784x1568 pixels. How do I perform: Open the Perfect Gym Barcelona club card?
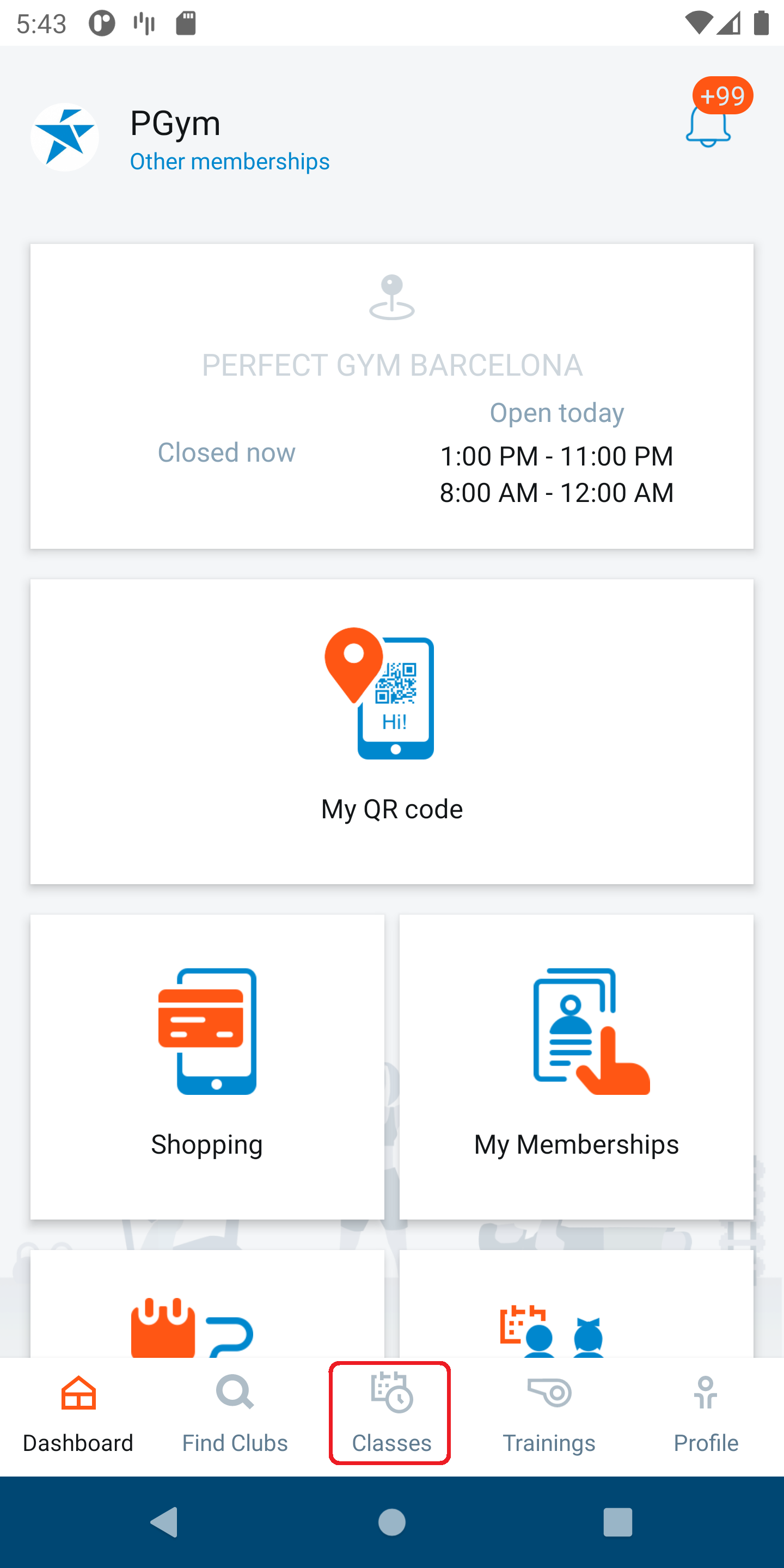click(392, 396)
